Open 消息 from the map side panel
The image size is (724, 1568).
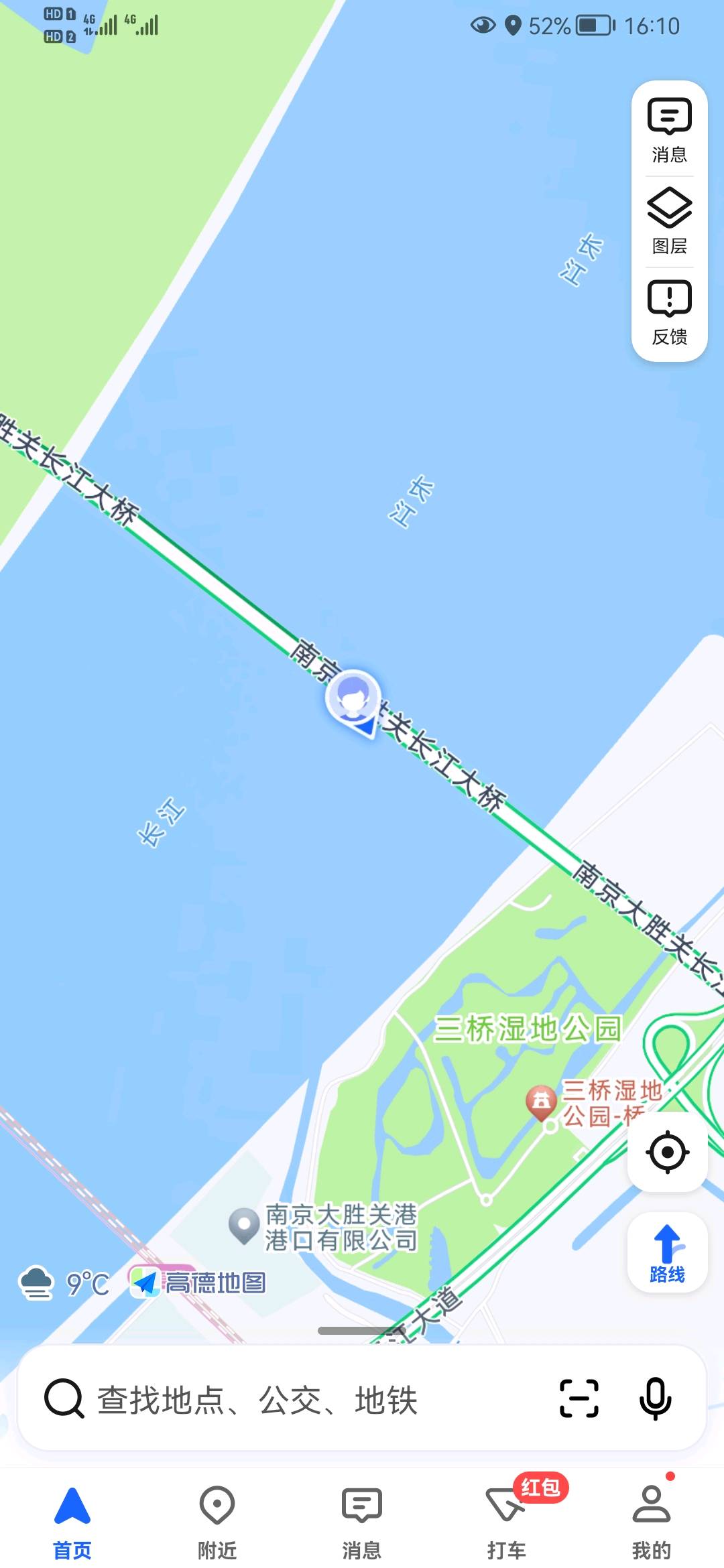pyautogui.click(x=669, y=131)
